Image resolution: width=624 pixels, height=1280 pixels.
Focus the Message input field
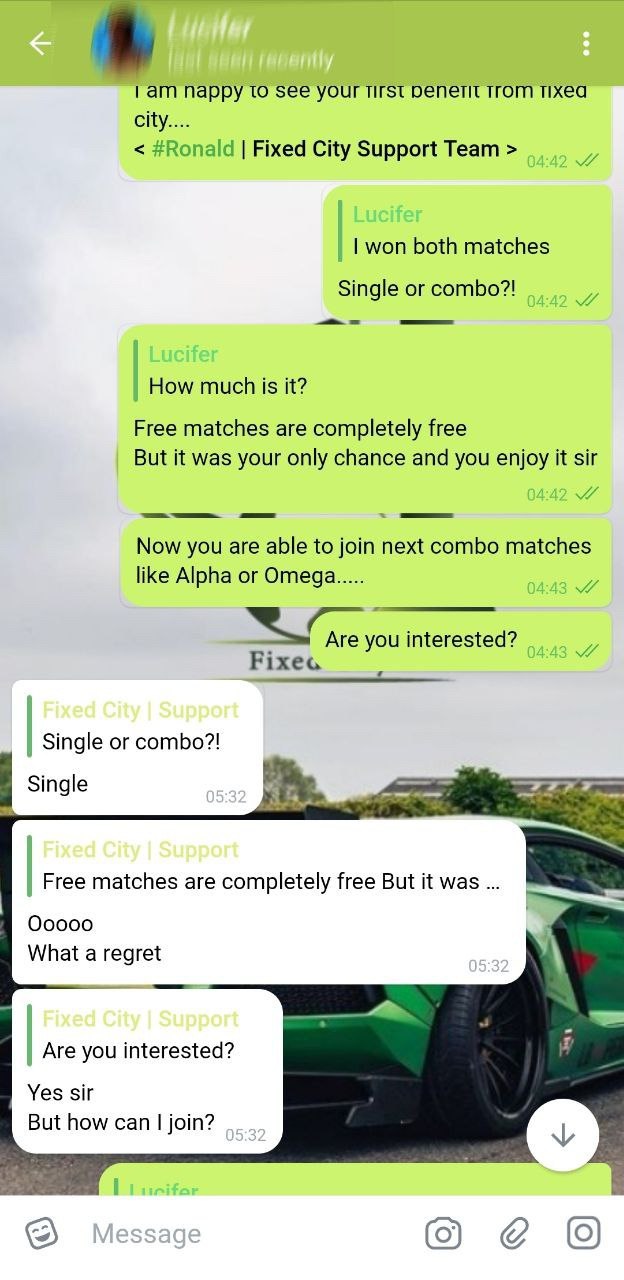coord(250,1234)
